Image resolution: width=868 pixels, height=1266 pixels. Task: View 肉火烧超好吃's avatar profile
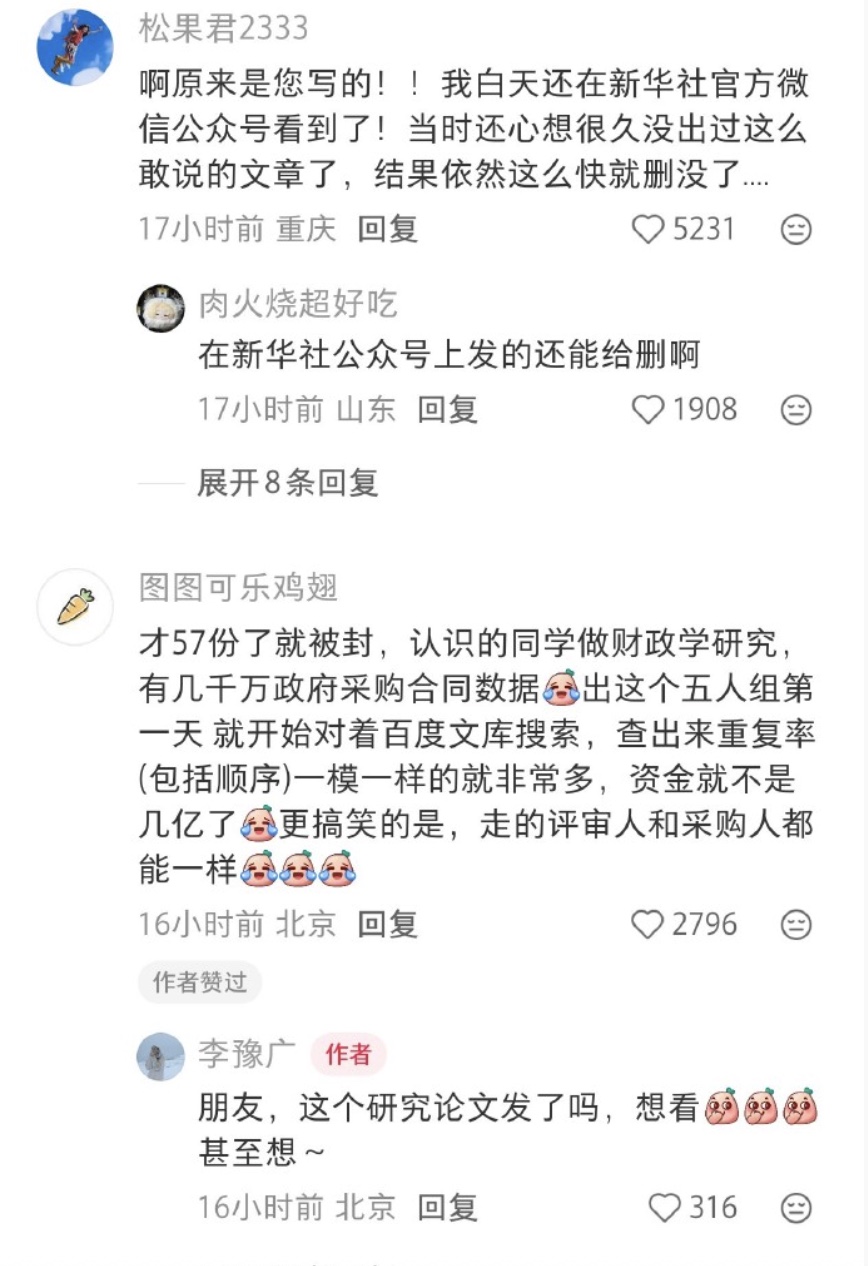161,308
